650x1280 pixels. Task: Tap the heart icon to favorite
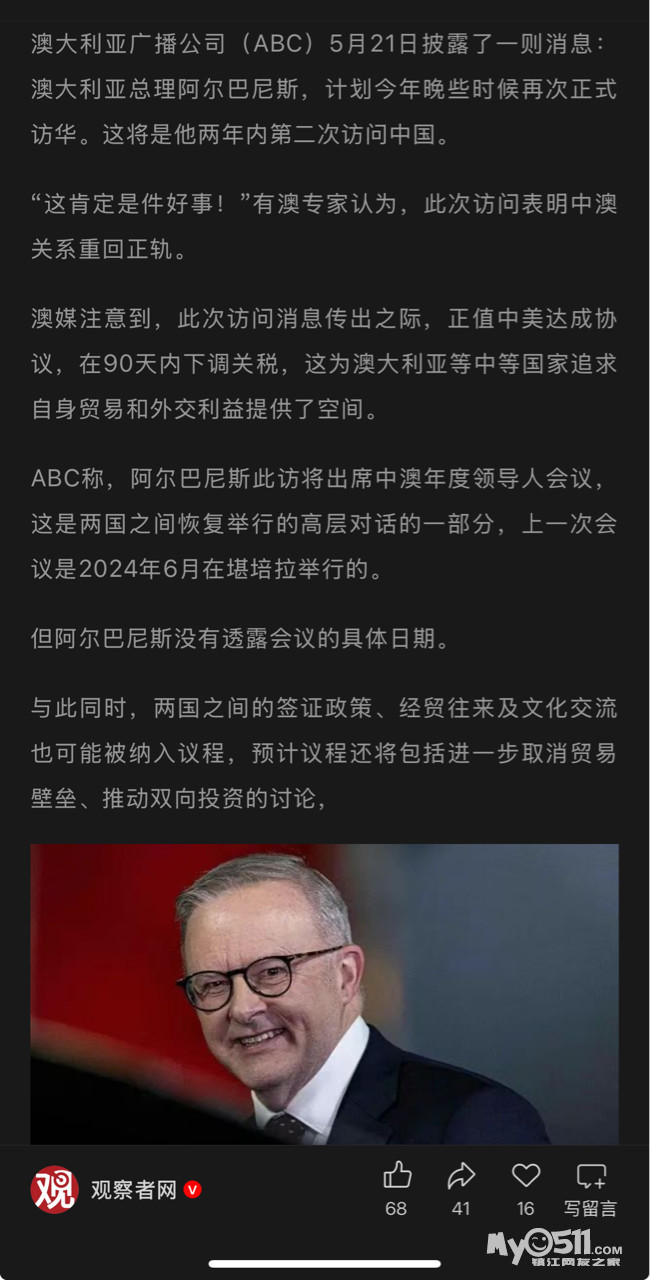(x=526, y=1175)
